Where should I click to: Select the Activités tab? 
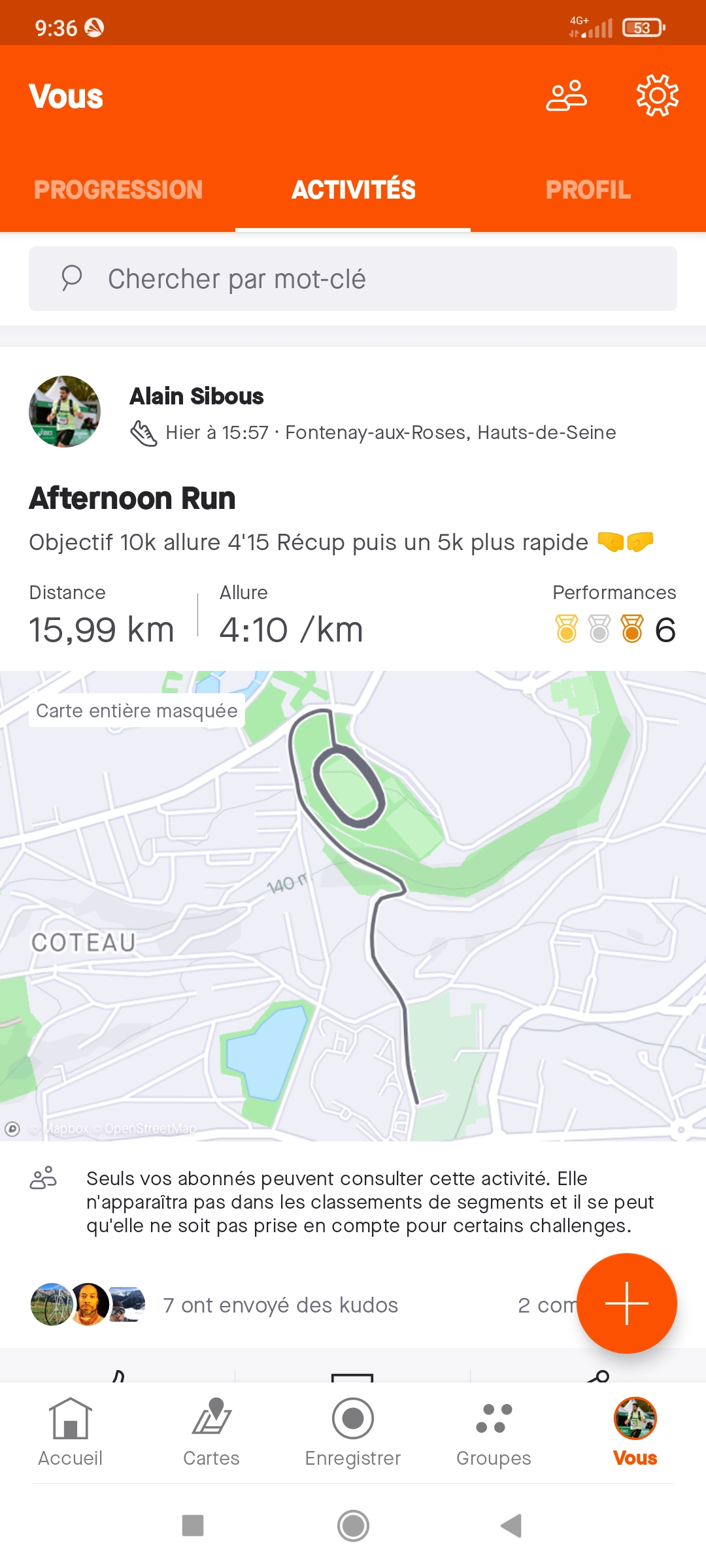353,190
